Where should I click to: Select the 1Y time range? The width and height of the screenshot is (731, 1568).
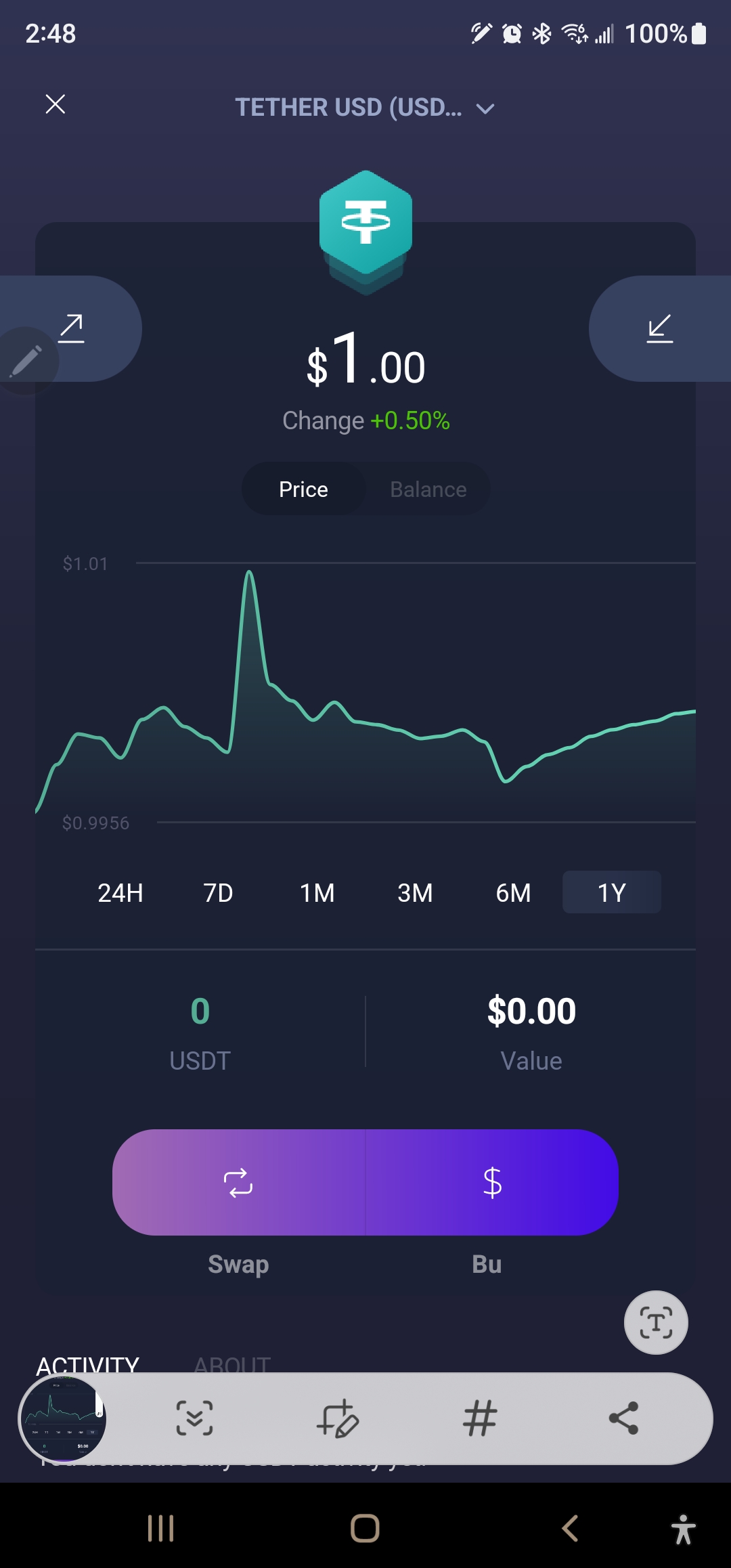(611, 893)
